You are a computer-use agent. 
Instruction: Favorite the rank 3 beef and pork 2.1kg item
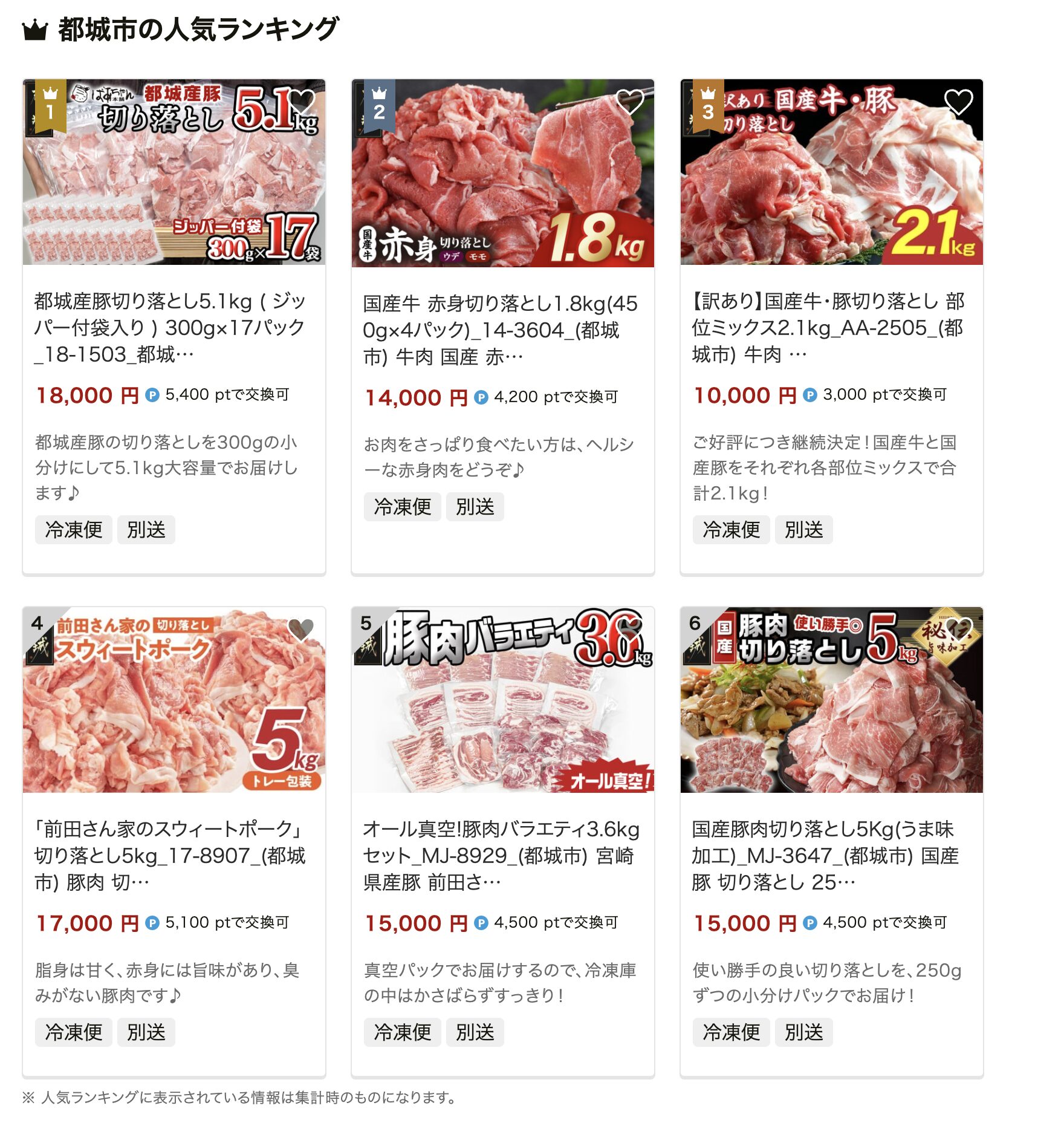point(958,102)
